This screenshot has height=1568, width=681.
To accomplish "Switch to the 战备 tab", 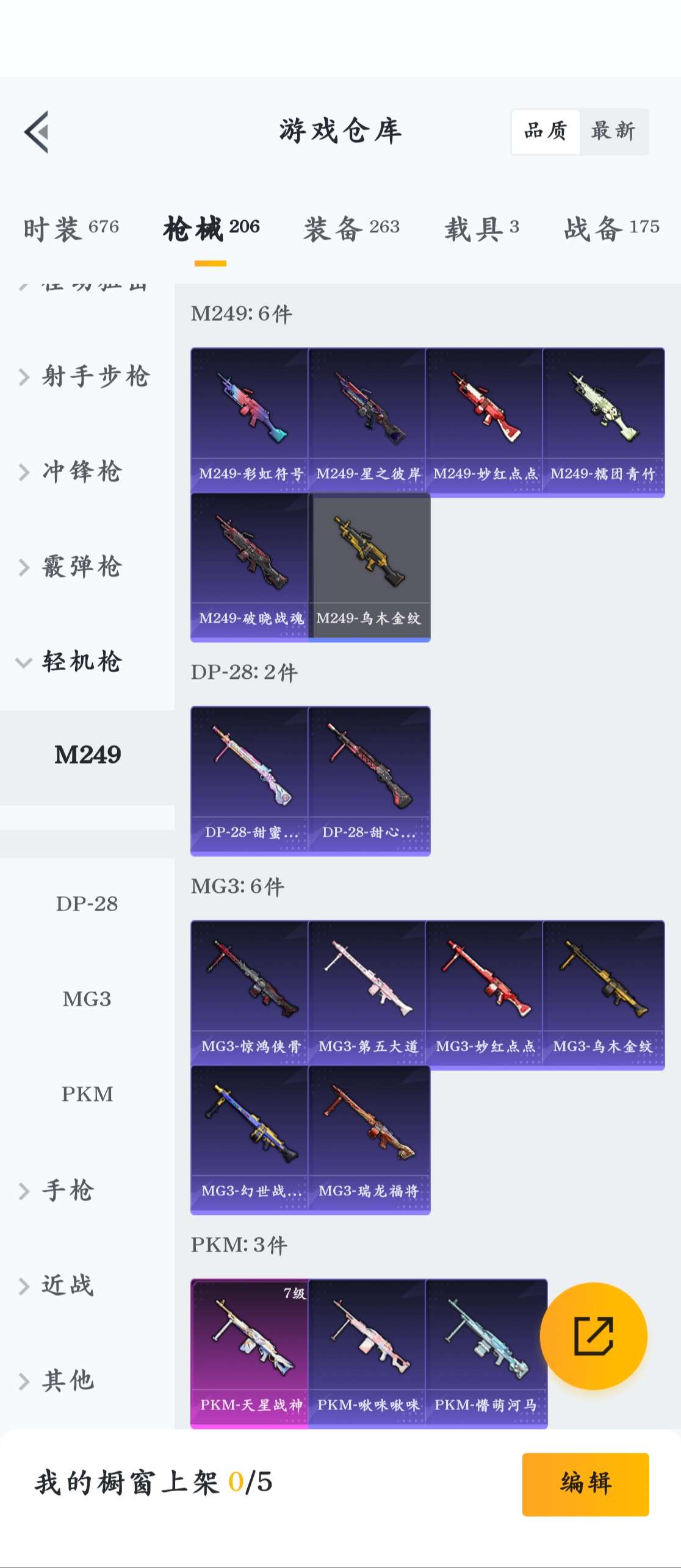I will (611, 229).
